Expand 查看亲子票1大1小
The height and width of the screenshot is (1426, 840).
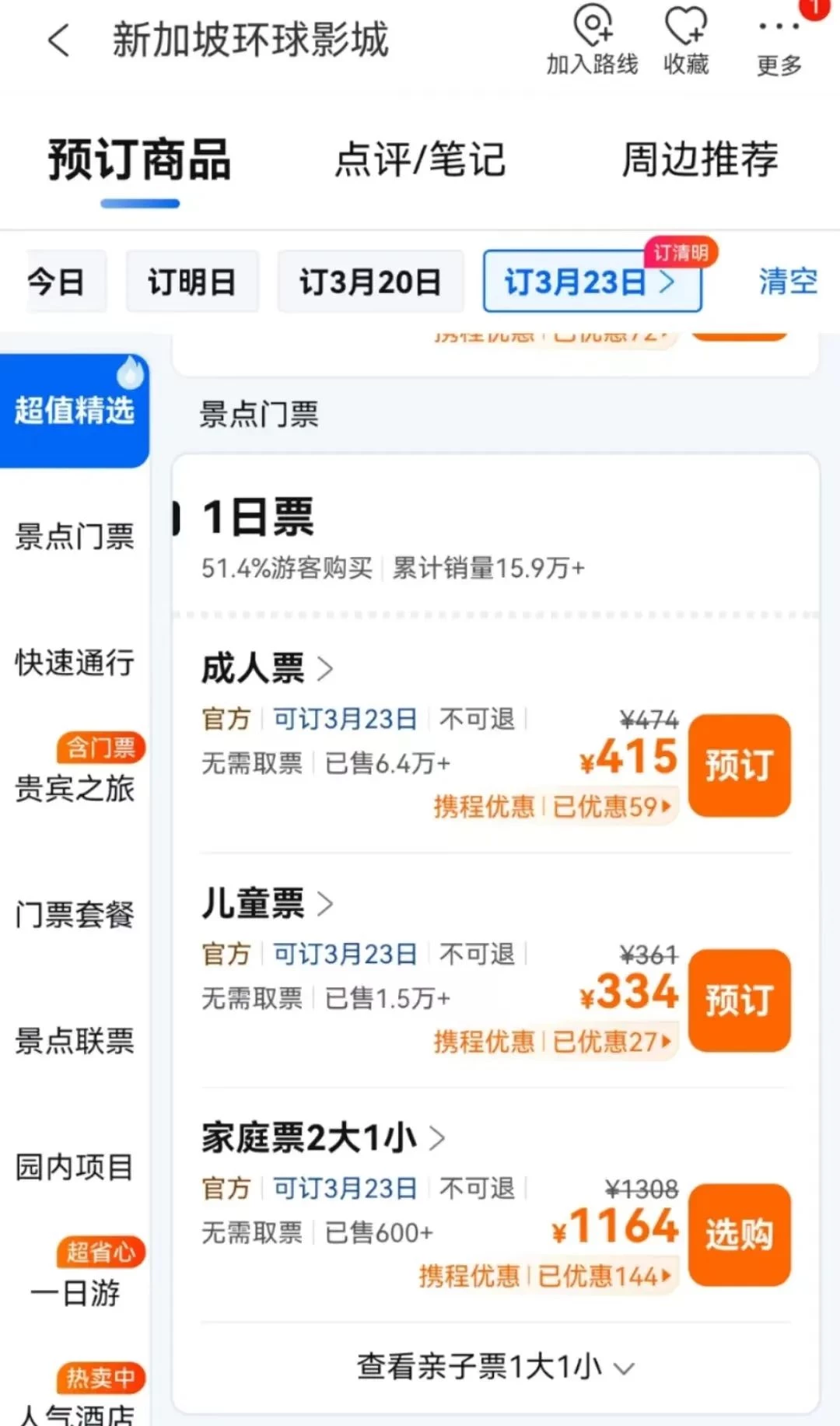[x=495, y=1366]
